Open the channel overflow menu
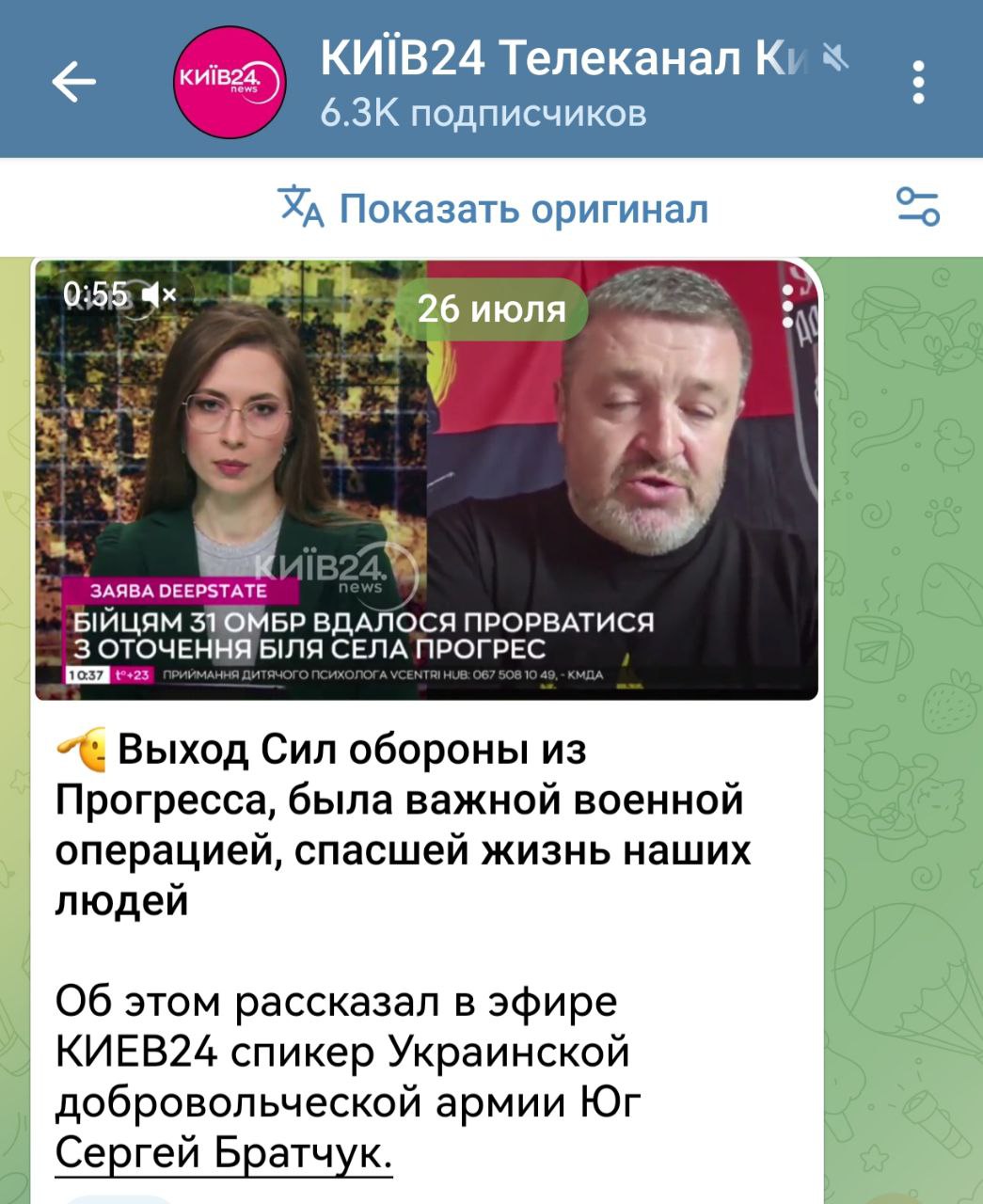This screenshot has width=983, height=1204. click(x=919, y=83)
